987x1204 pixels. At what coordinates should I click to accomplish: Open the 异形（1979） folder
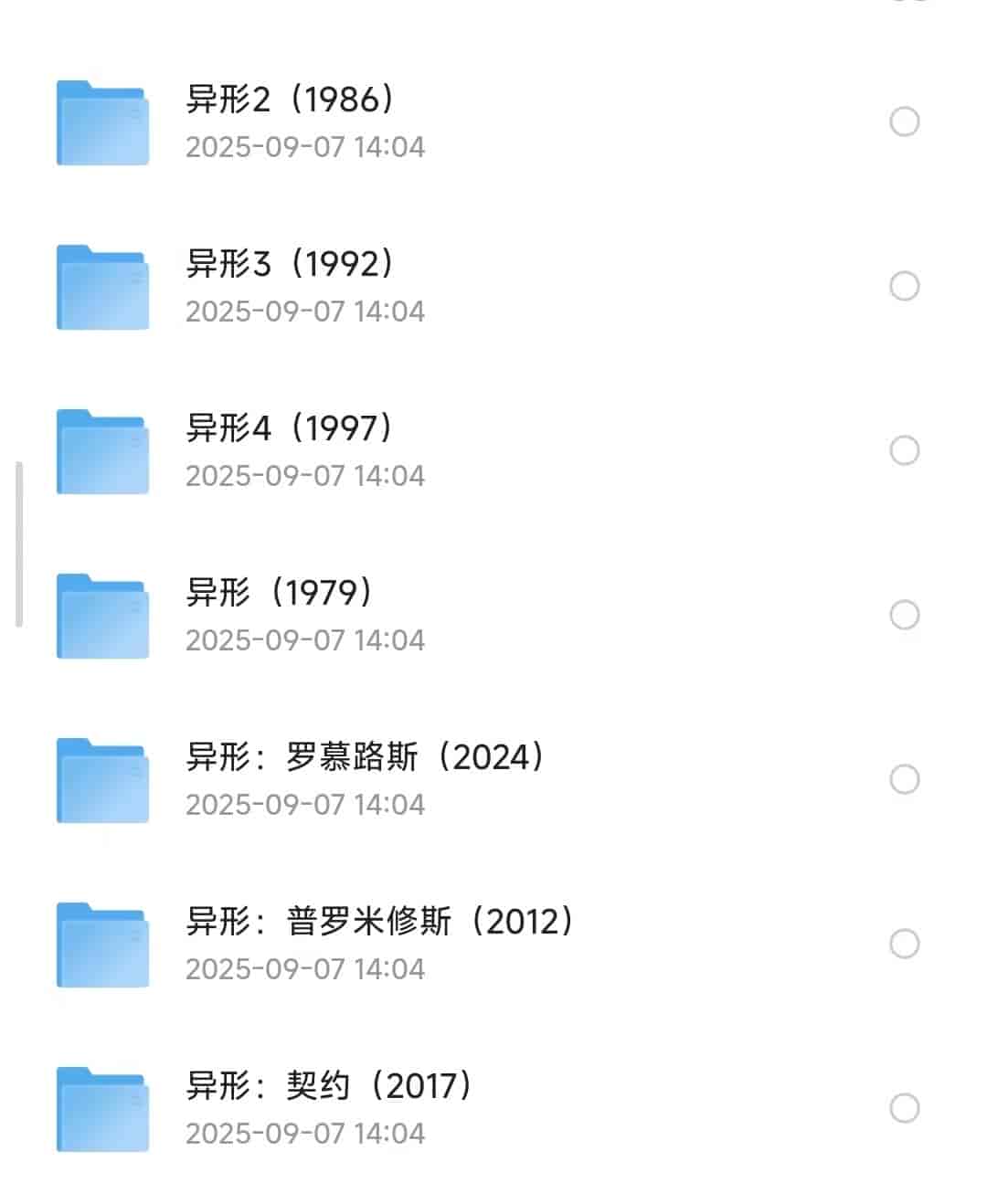click(279, 592)
